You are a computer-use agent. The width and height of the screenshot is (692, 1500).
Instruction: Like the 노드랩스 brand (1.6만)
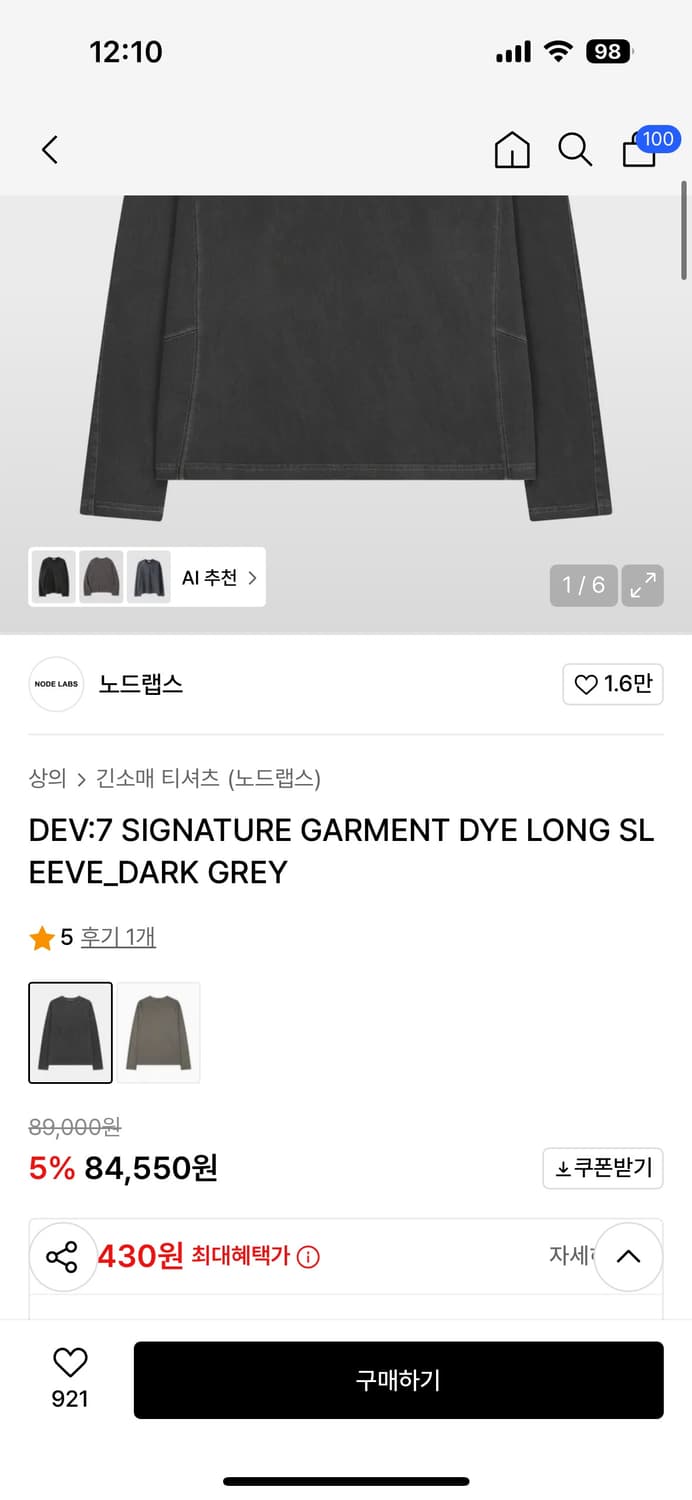tap(612, 685)
